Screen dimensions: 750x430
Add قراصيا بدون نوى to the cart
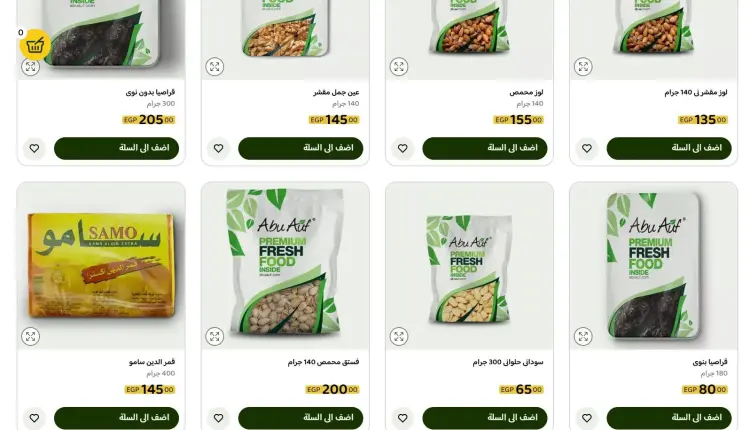coord(116,148)
